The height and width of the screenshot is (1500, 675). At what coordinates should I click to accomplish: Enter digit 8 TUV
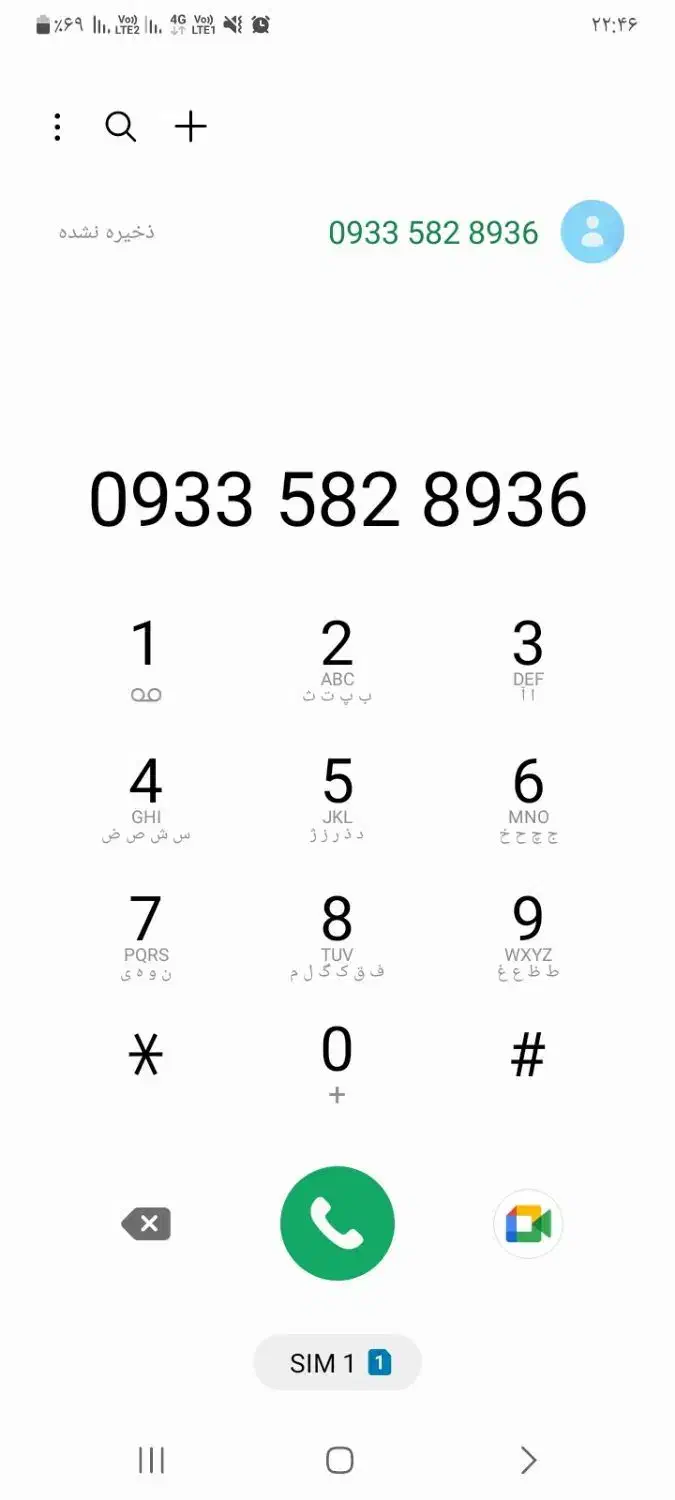337,934
